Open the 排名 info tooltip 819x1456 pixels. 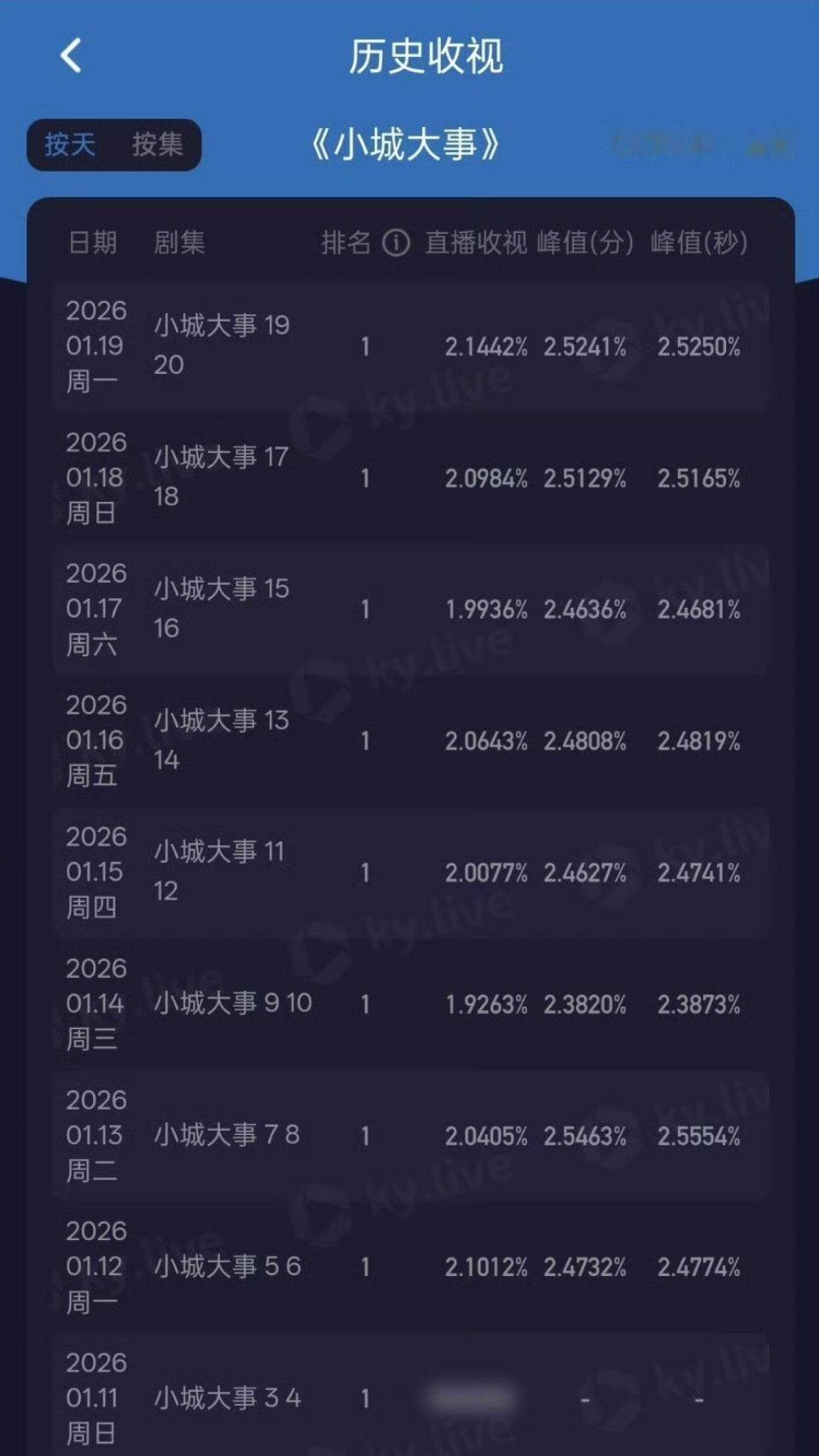coord(394,245)
